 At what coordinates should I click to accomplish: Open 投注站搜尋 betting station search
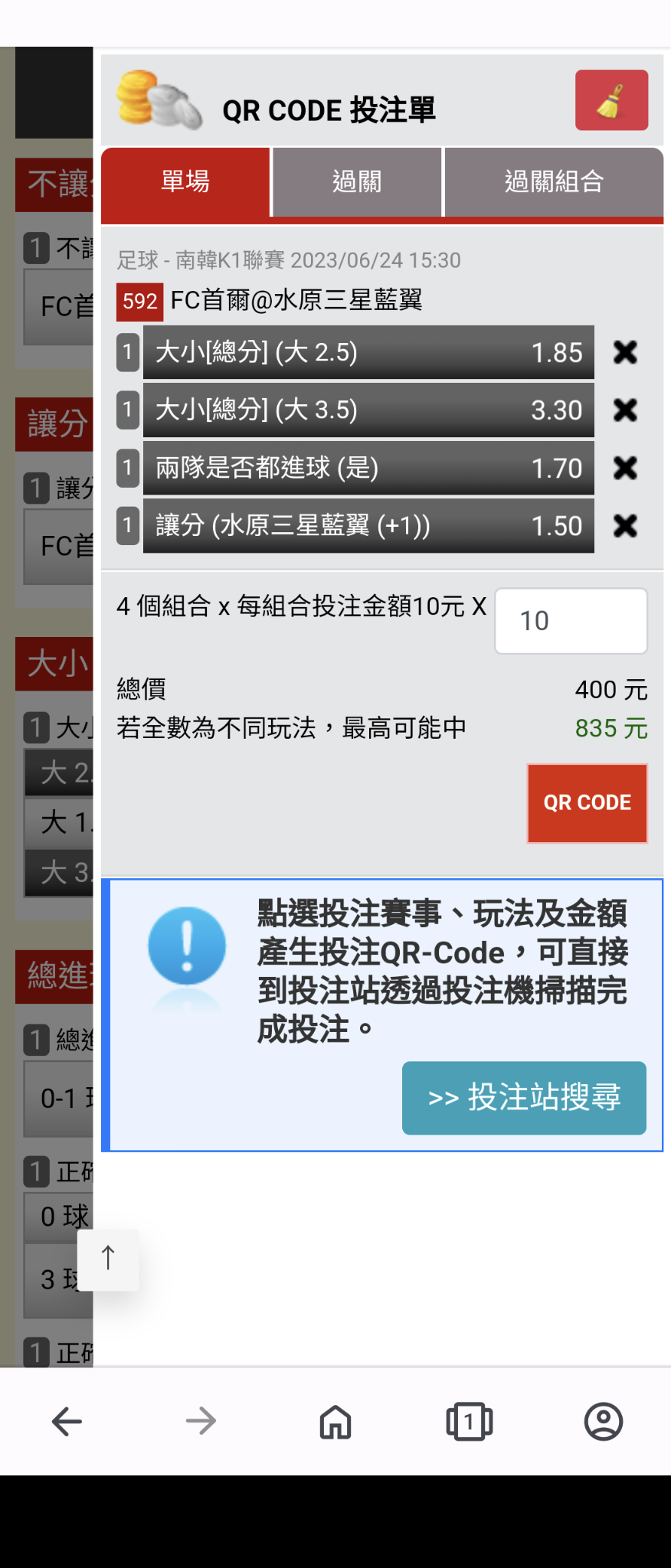tap(524, 1098)
